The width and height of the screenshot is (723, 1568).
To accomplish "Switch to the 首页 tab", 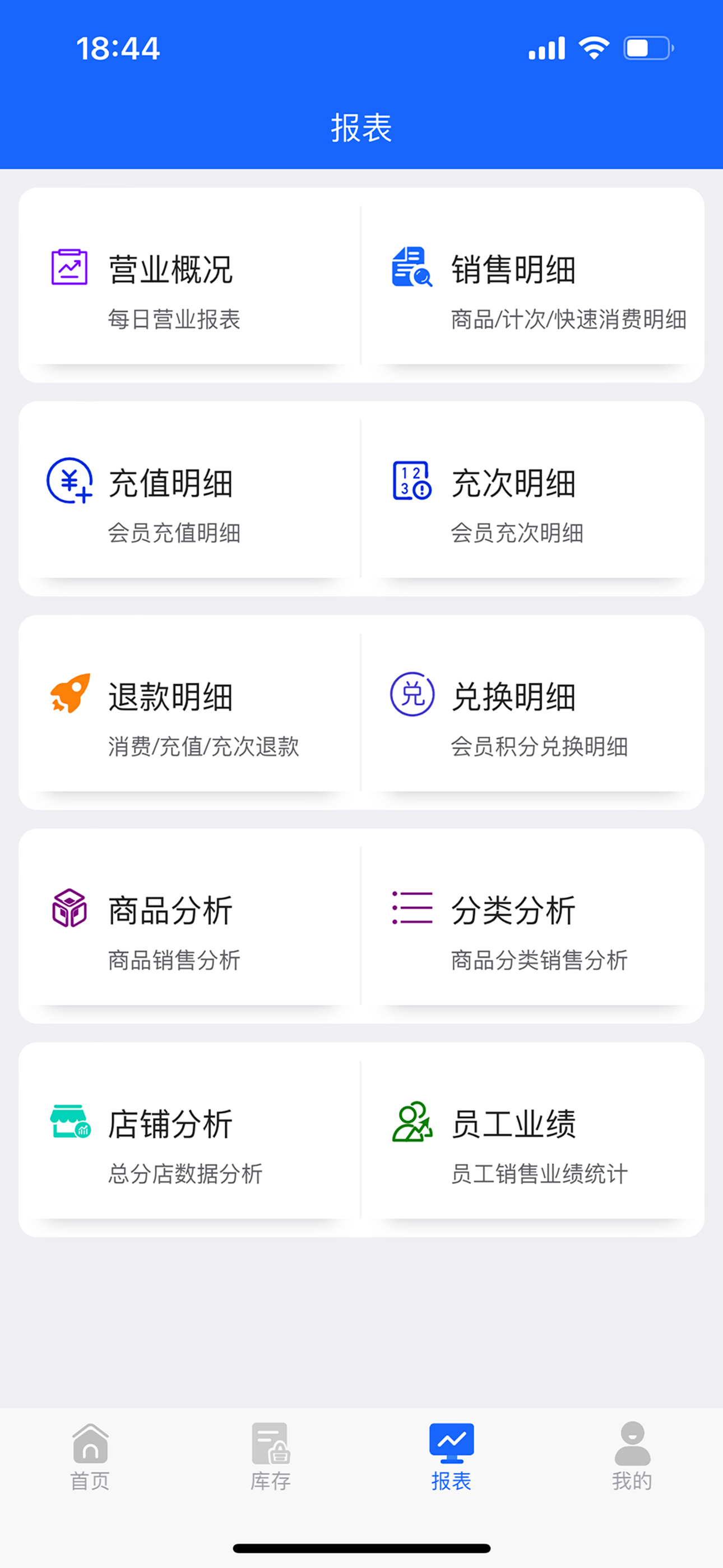I will [90, 1456].
